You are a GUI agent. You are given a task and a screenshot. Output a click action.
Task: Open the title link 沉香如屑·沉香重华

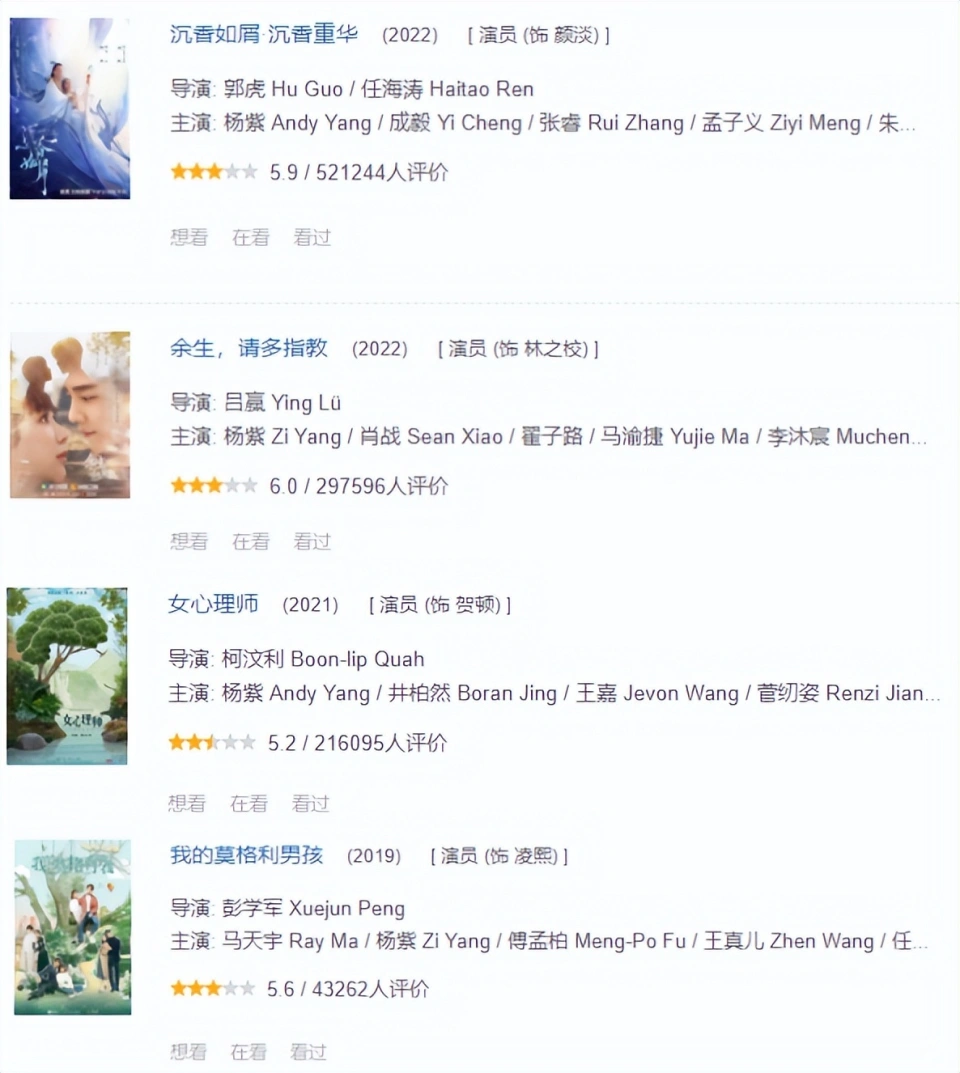coord(264,34)
